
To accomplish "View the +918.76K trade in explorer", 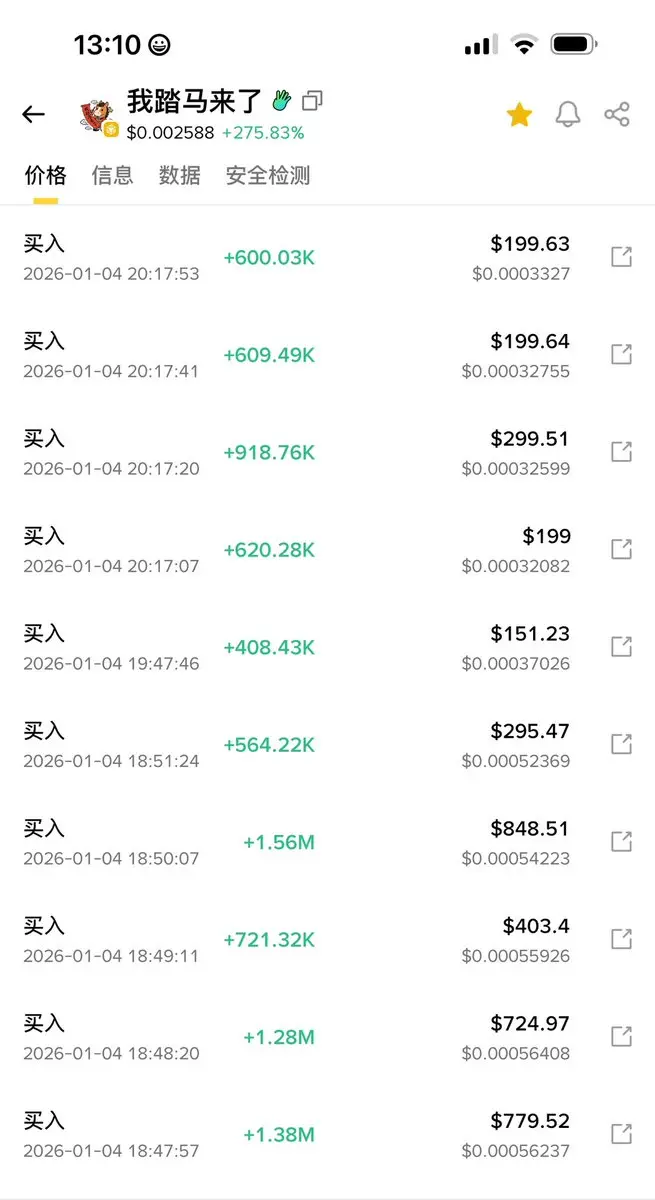I will pos(621,452).
